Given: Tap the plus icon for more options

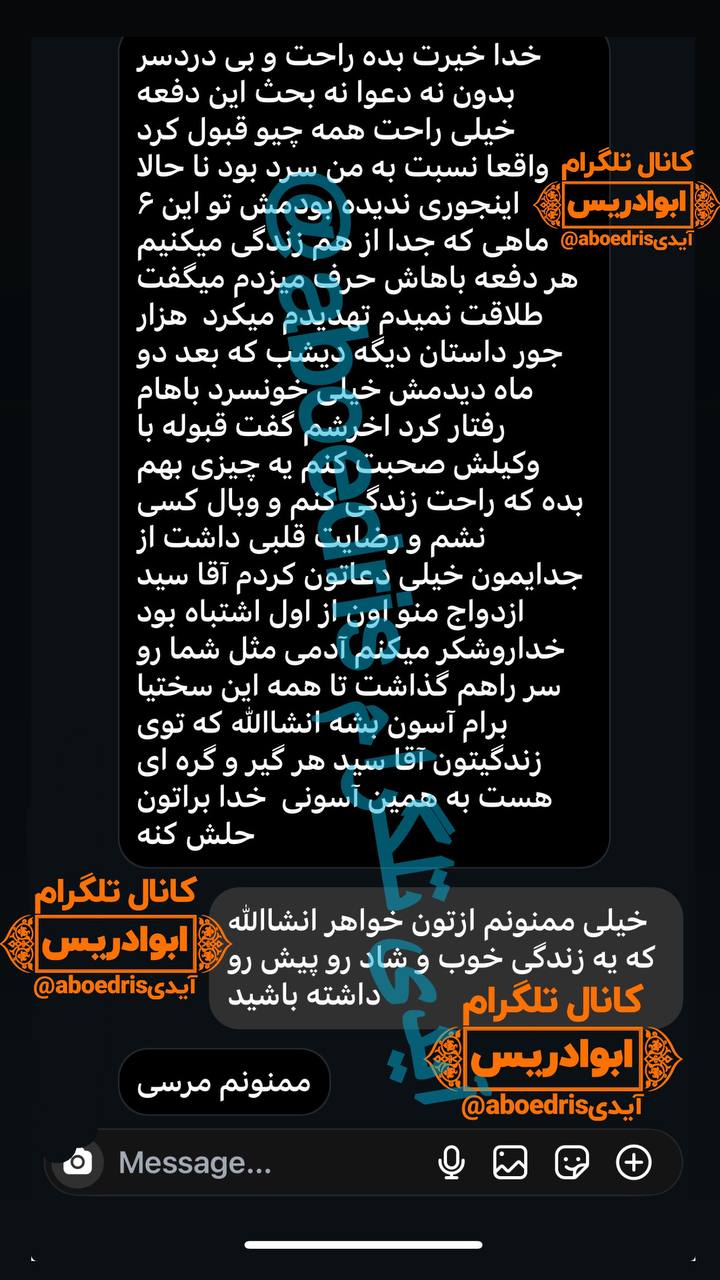Looking at the screenshot, I should [x=634, y=1162].
